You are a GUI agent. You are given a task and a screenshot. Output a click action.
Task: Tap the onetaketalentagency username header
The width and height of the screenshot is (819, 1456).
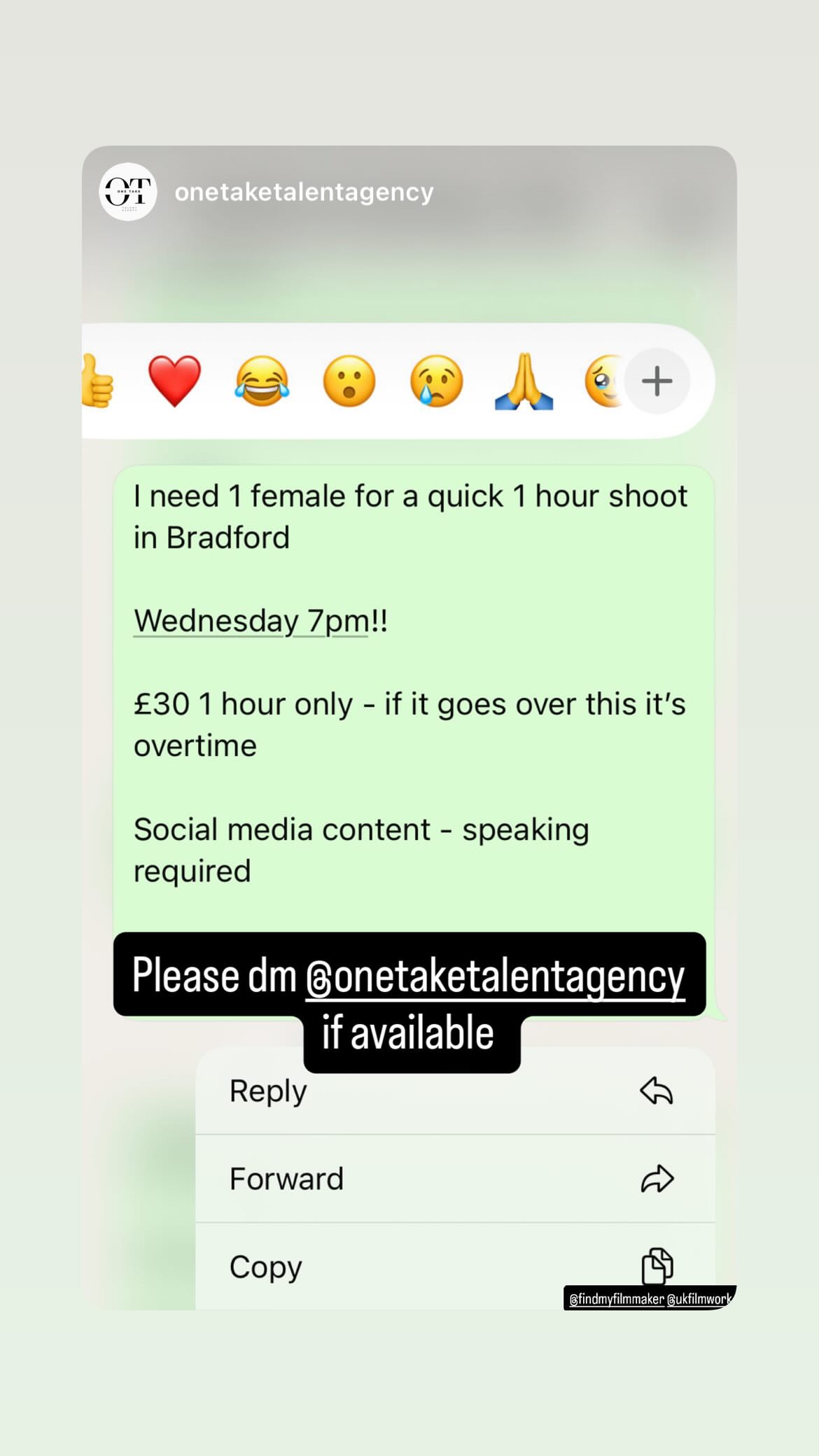[x=304, y=191]
